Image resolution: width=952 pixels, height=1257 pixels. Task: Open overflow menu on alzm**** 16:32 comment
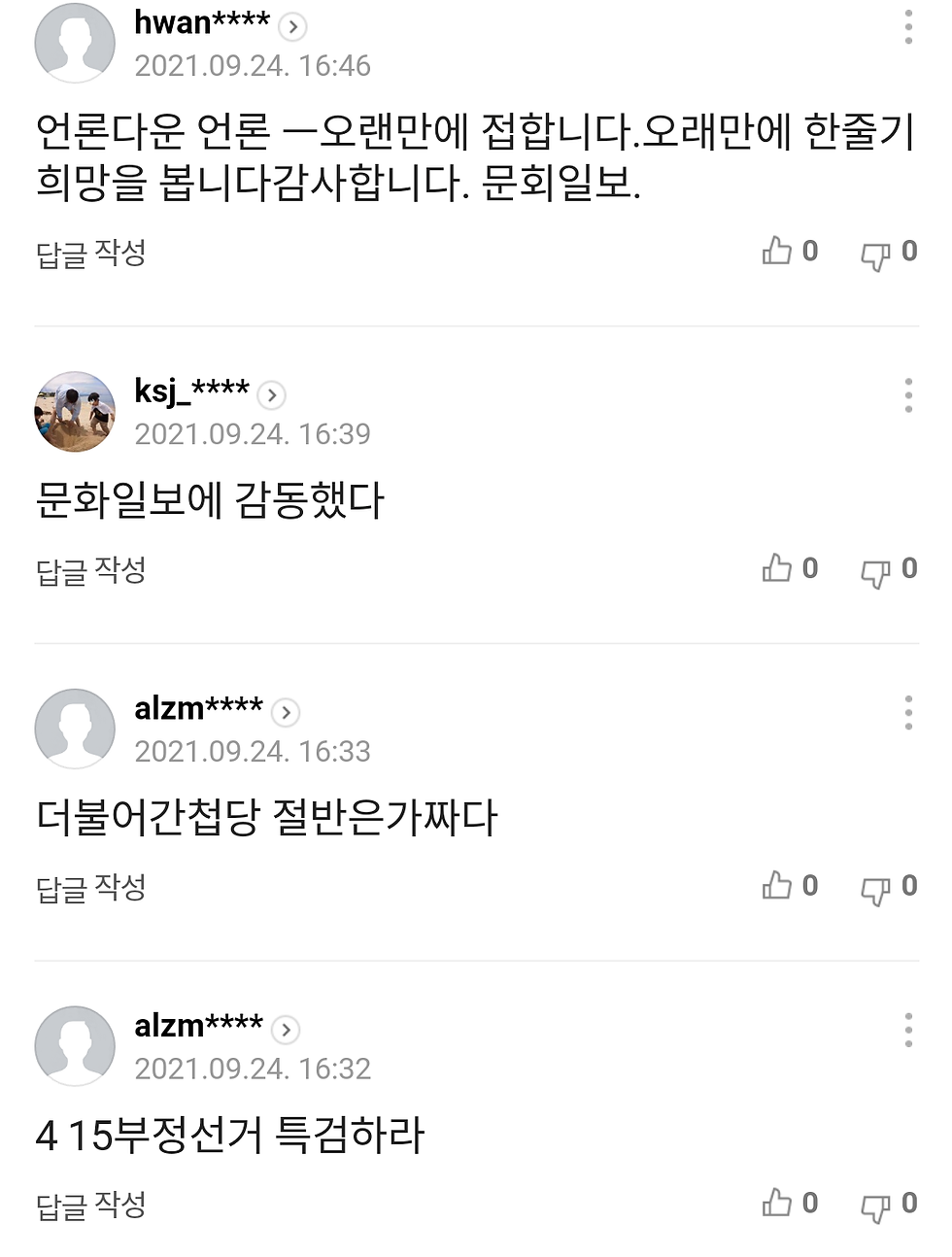(908, 1030)
